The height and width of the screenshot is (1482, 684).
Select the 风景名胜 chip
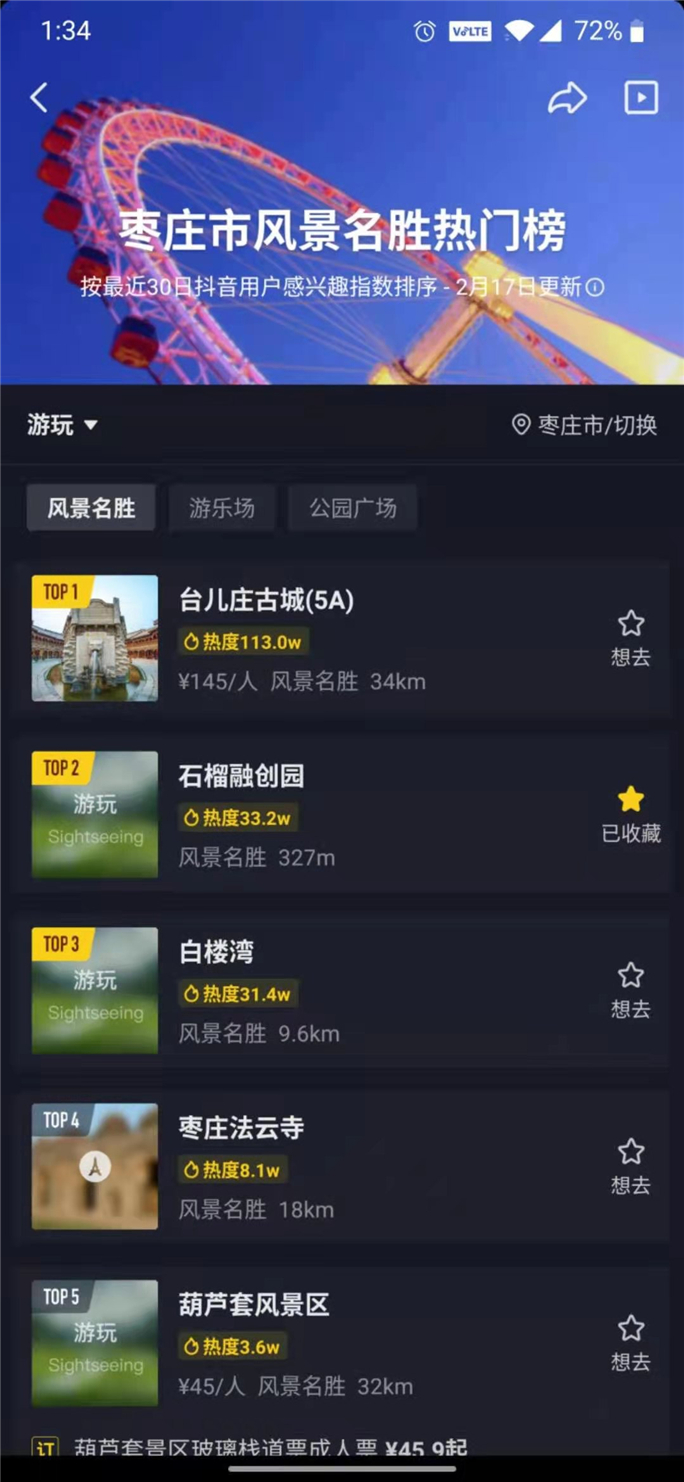[x=91, y=508]
